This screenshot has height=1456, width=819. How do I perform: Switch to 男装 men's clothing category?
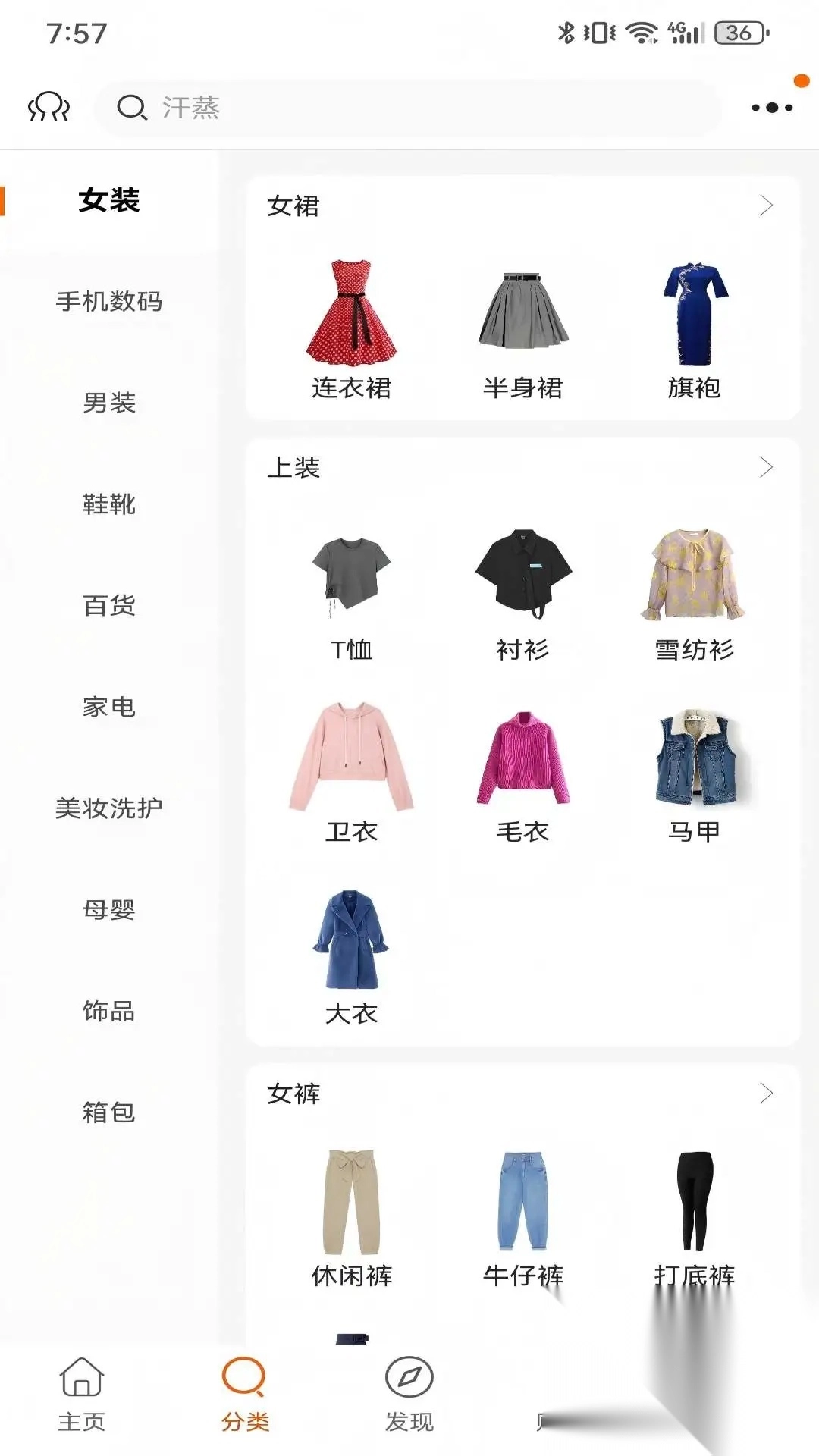coord(108,404)
